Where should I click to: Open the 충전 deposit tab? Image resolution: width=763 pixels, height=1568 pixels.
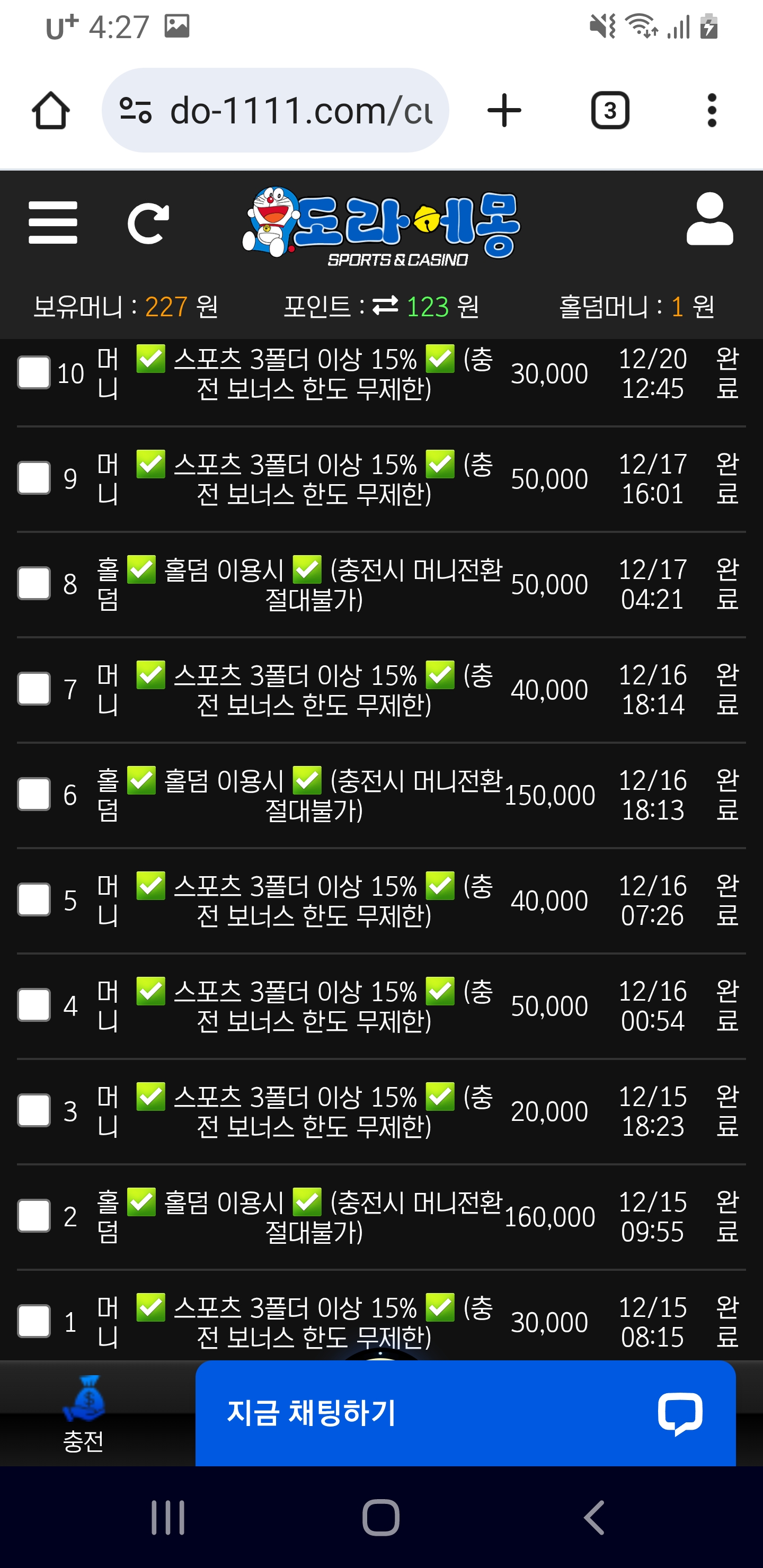83,1416
